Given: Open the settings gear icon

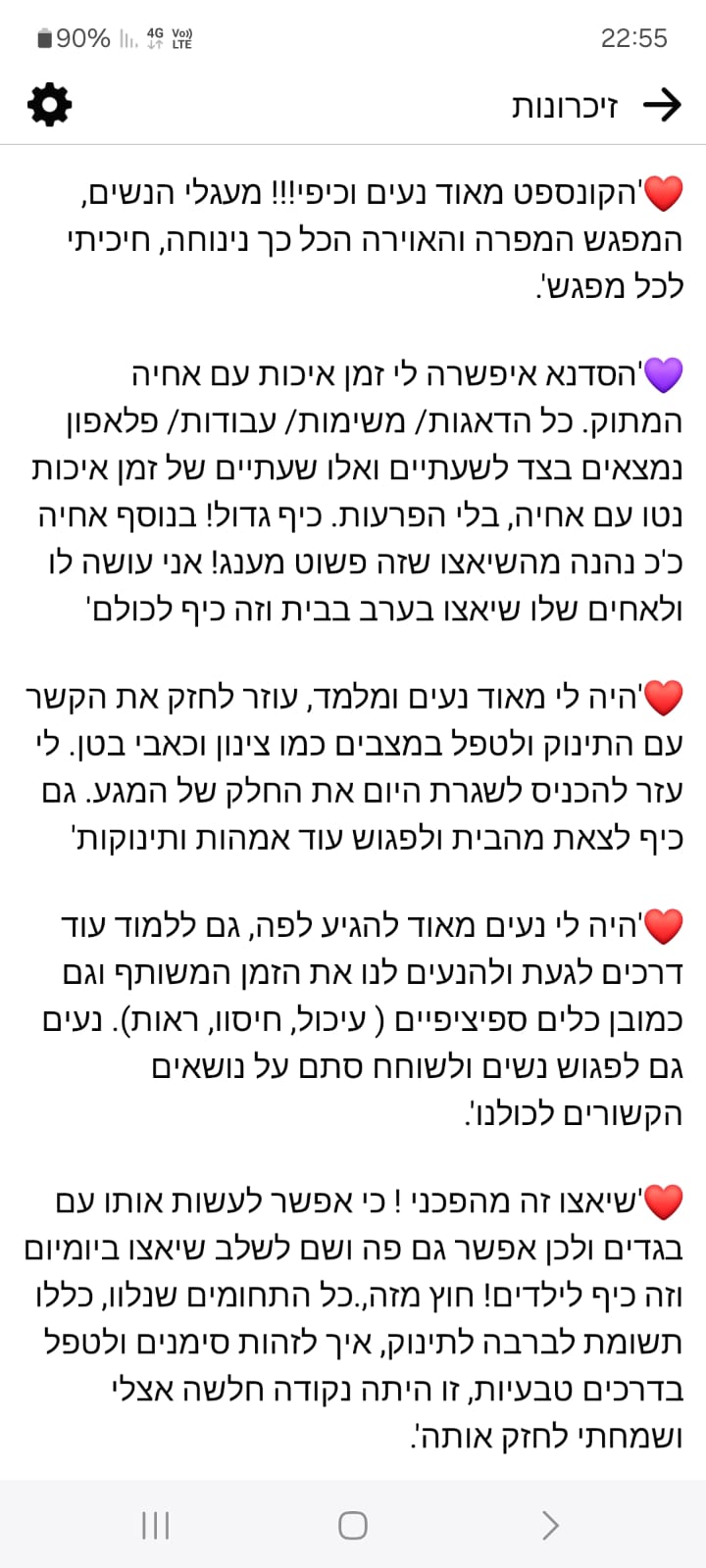Looking at the screenshot, I should pyautogui.click(x=50, y=104).
